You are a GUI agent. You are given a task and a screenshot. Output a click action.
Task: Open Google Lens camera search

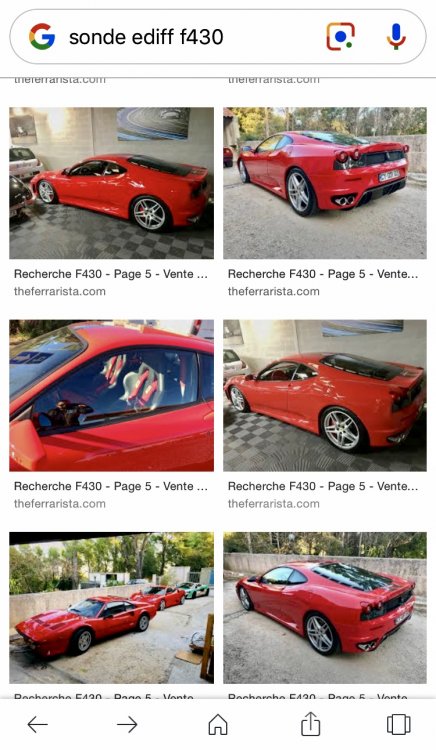(x=340, y=37)
